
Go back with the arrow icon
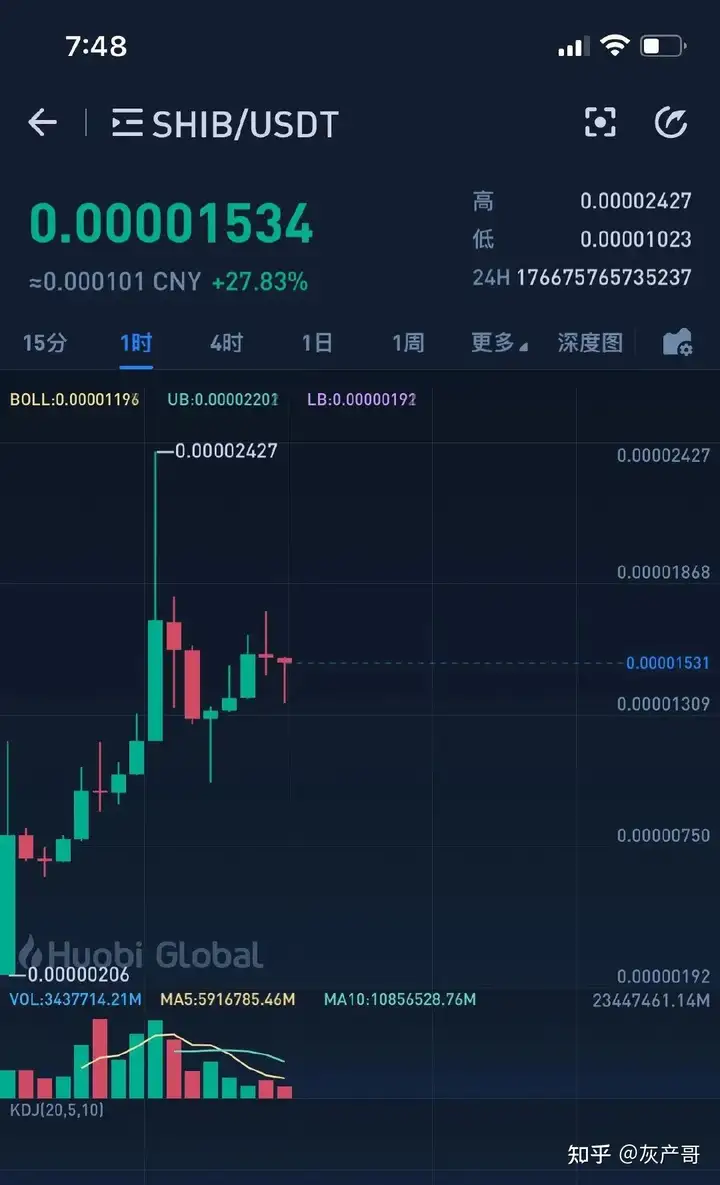point(43,123)
